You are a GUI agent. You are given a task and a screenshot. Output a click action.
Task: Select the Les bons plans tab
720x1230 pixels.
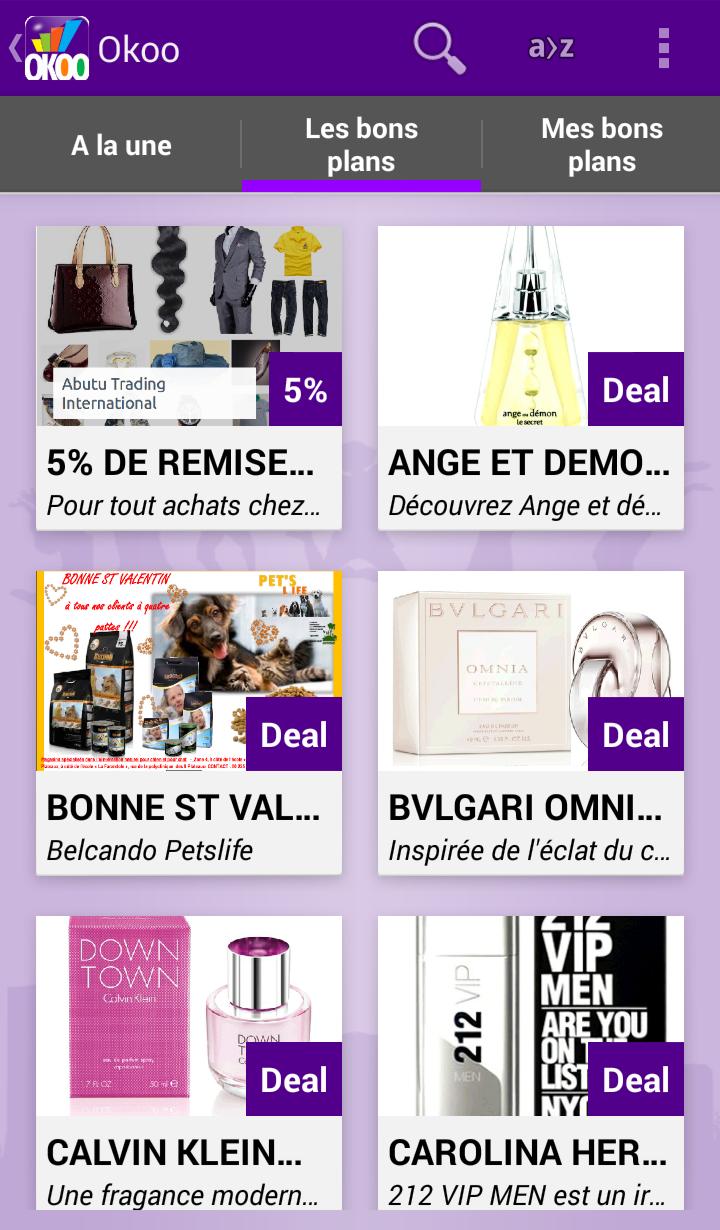361,145
